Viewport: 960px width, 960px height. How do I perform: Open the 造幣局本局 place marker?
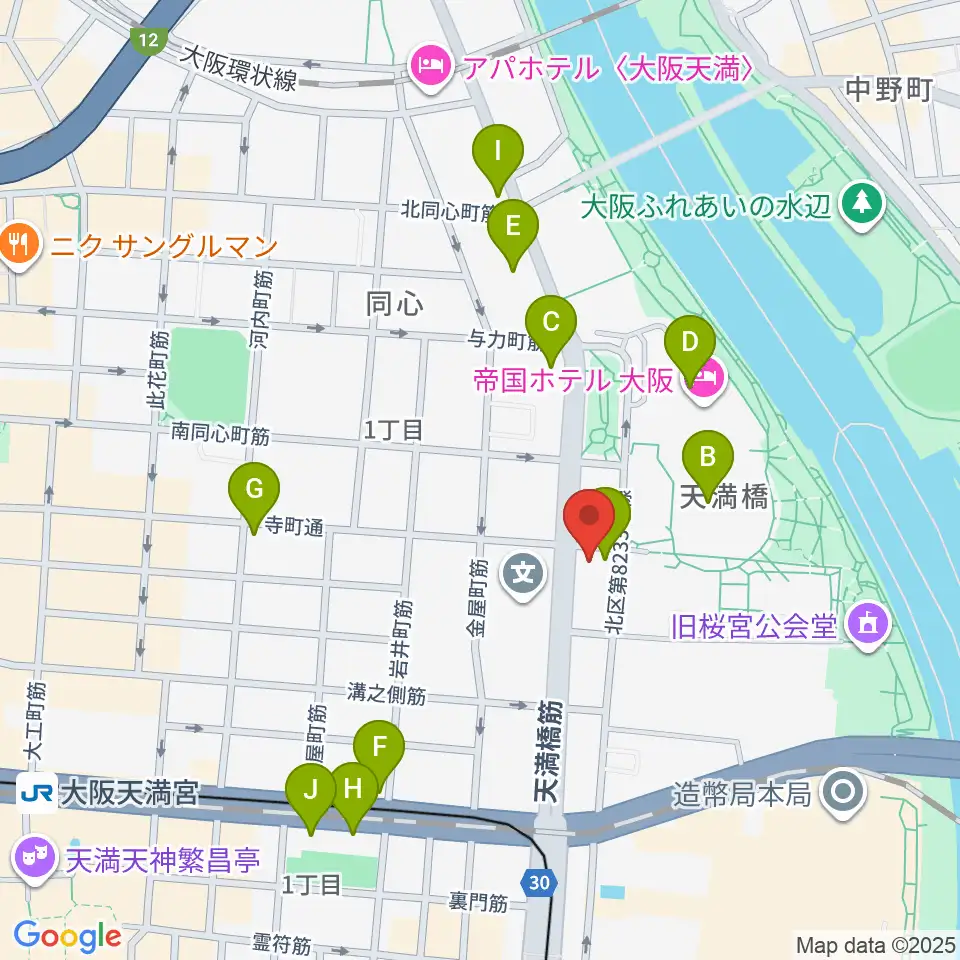pyautogui.click(x=844, y=793)
